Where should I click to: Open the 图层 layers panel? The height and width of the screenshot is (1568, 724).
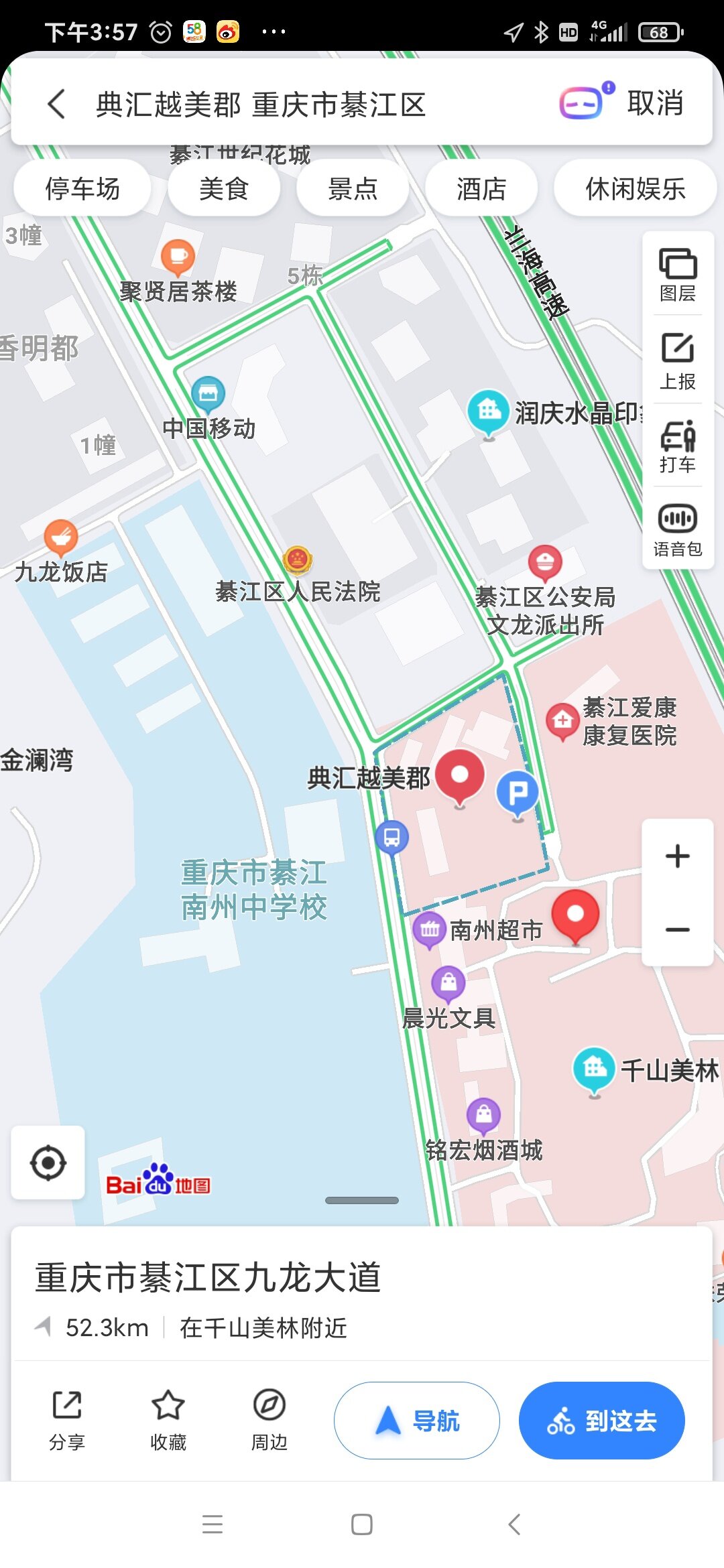[x=678, y=275]
